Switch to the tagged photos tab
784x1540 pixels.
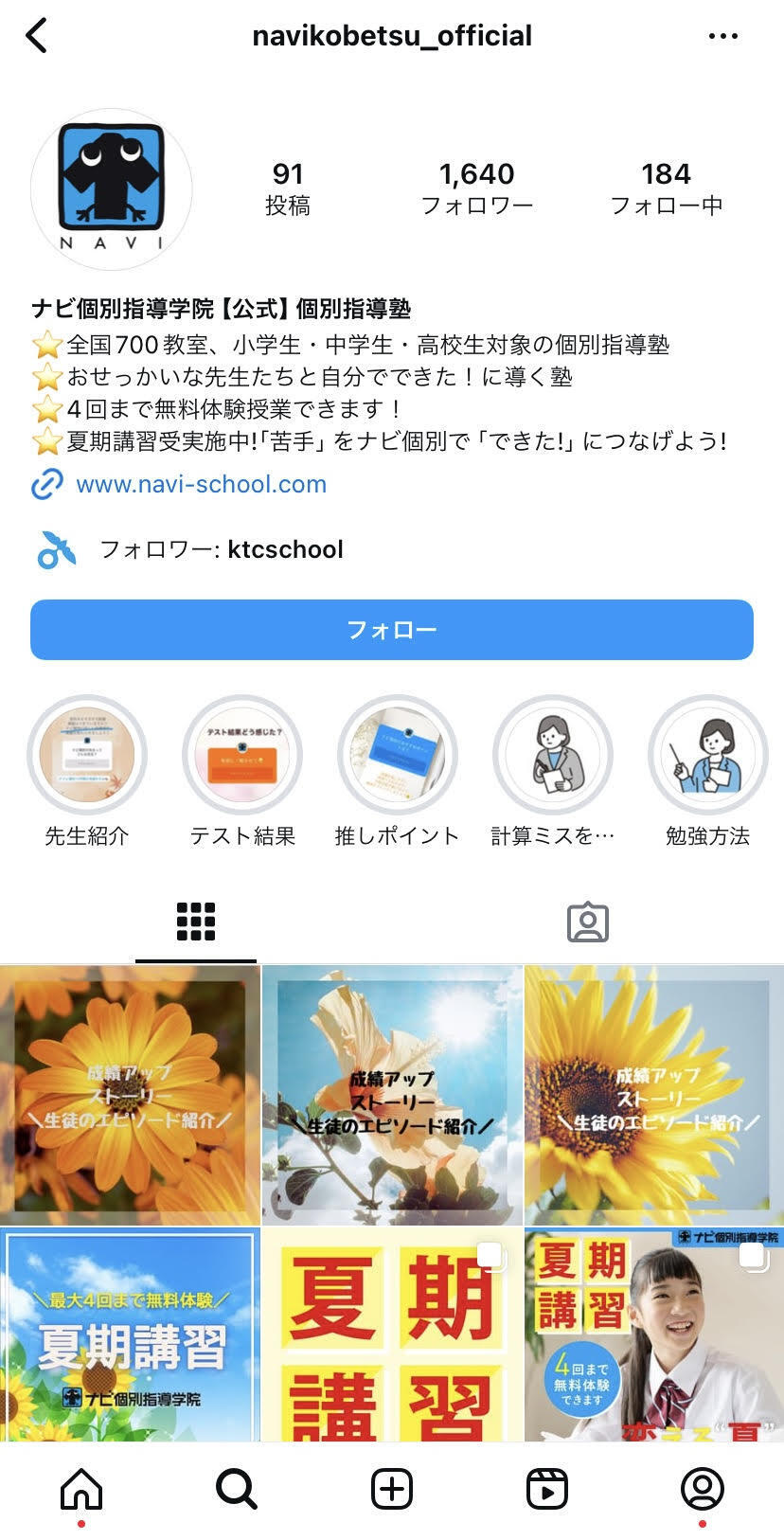[587, 922]
